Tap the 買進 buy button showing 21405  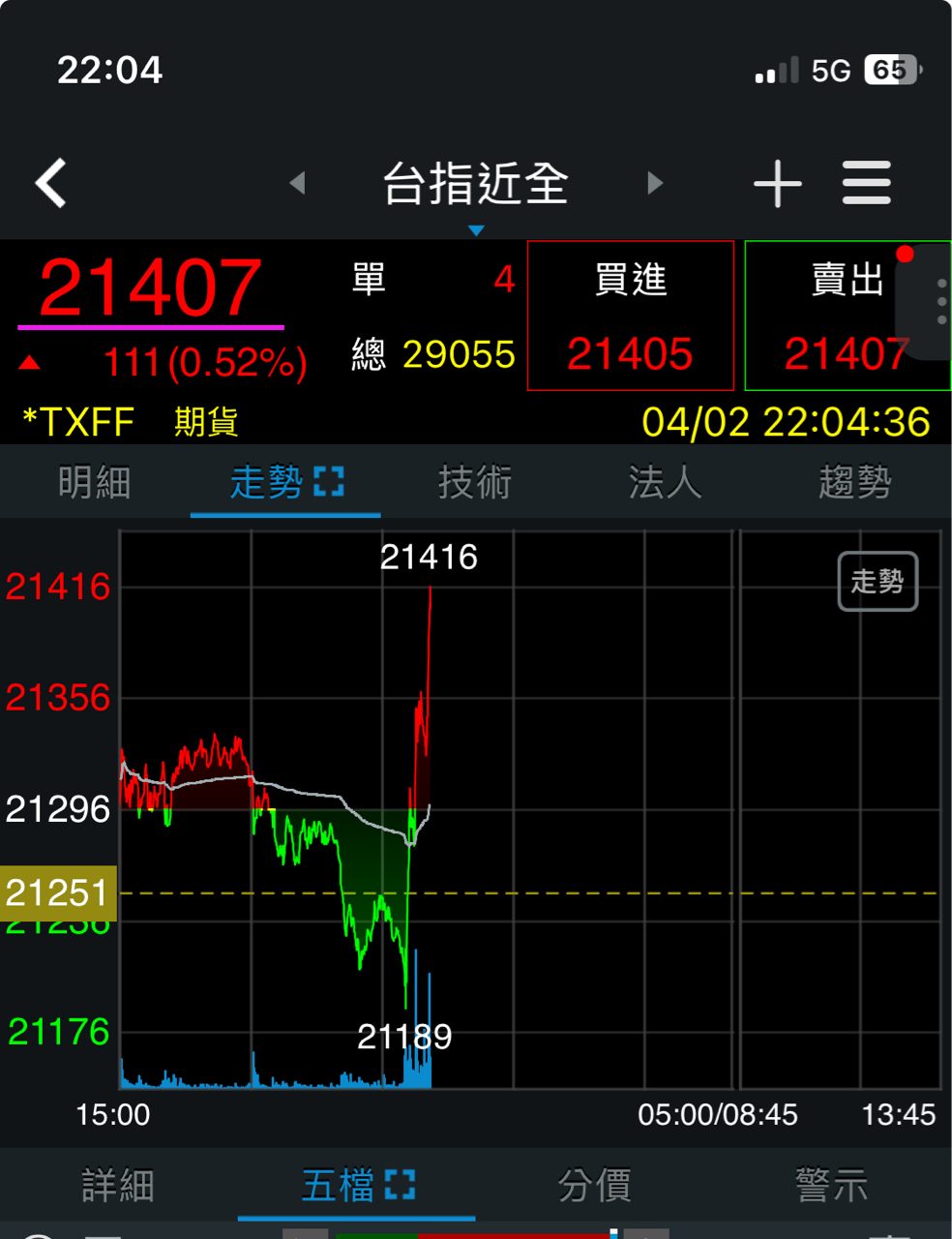[x=631, y=317]
